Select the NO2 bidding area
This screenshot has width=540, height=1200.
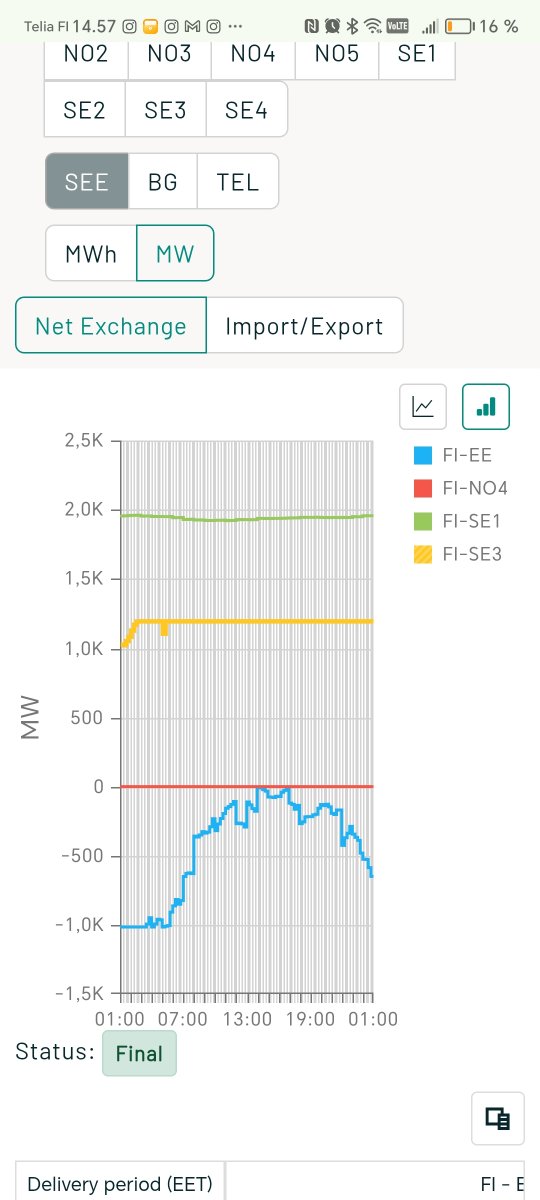[86, 56]
